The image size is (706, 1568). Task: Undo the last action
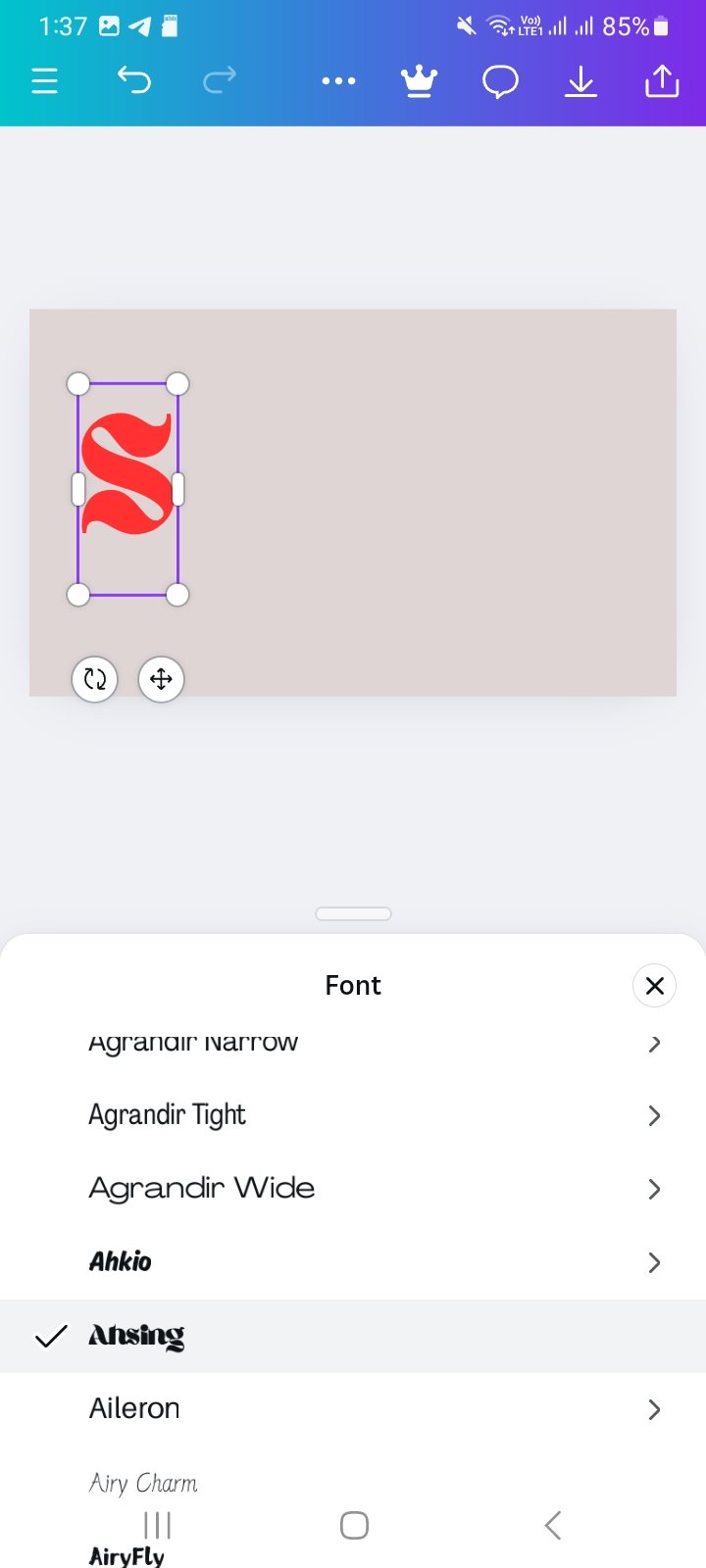(134, 80)
